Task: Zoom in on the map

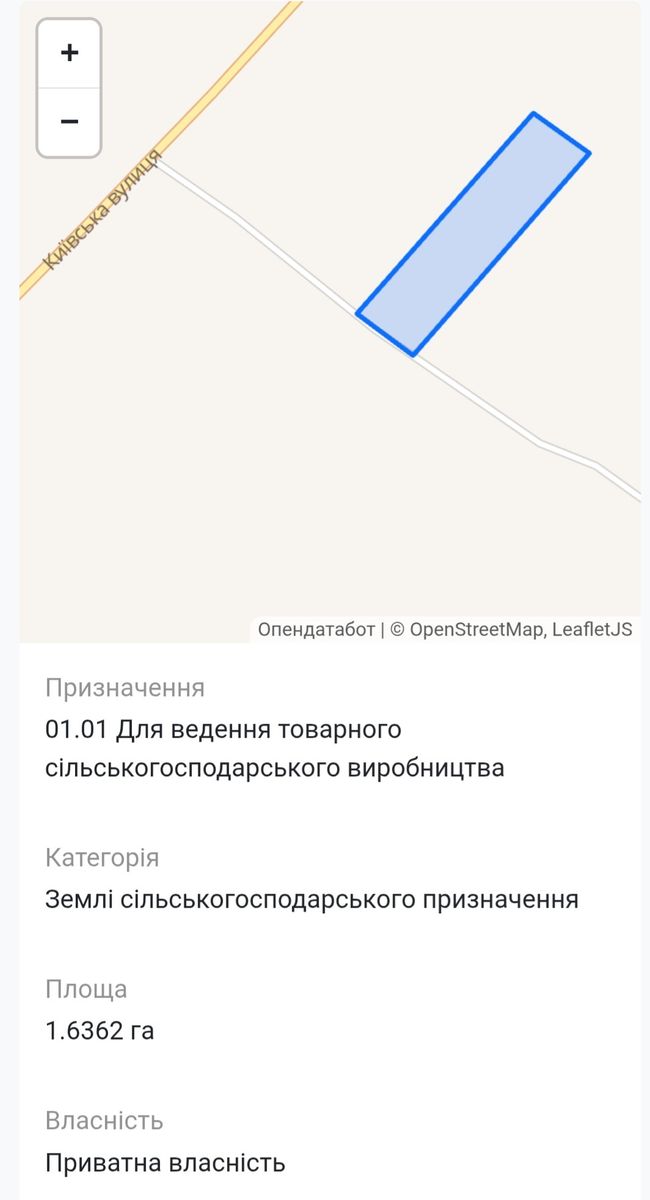Action: tap(69, 53)
